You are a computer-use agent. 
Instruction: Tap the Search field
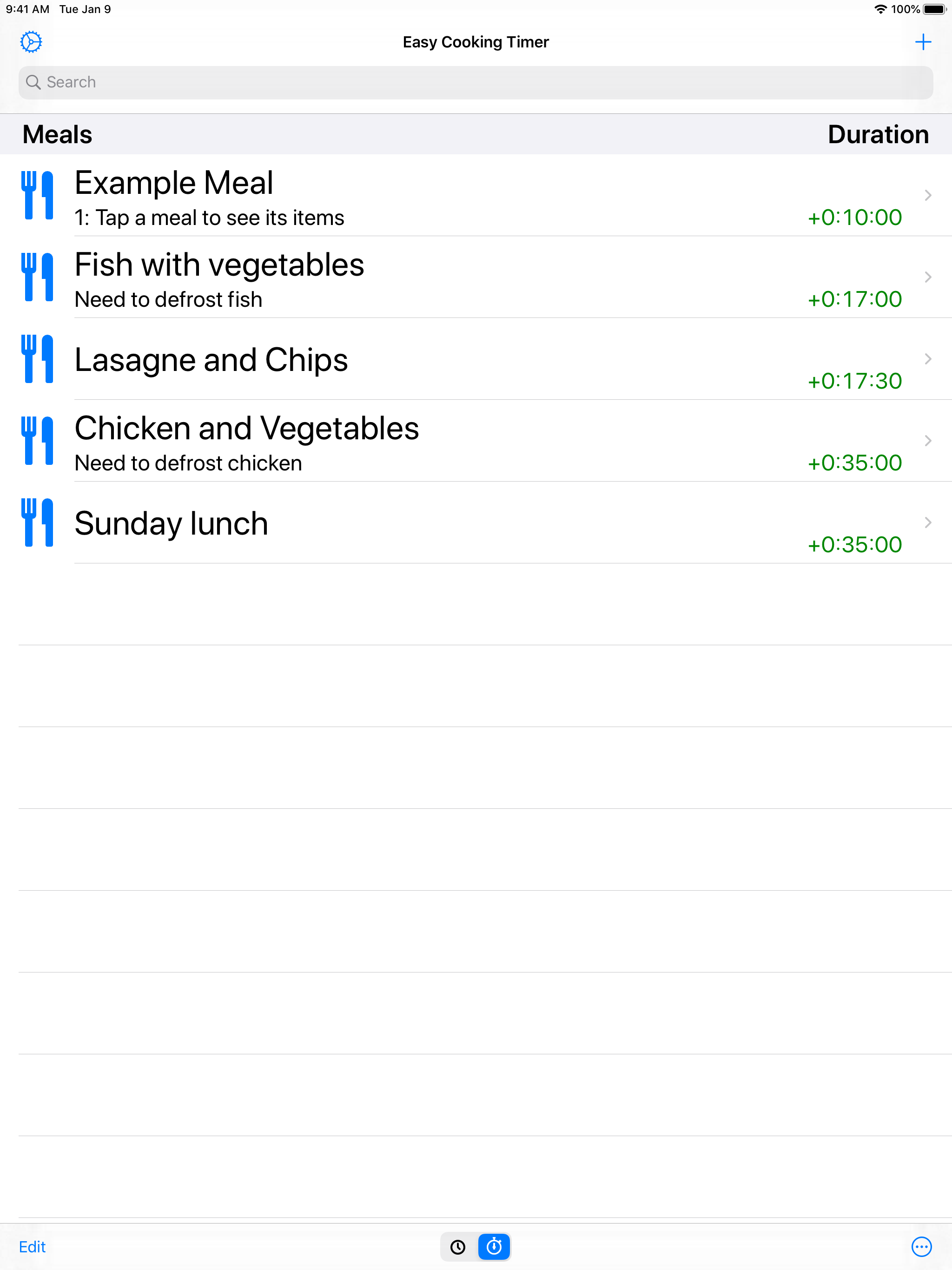pos(476,83)
